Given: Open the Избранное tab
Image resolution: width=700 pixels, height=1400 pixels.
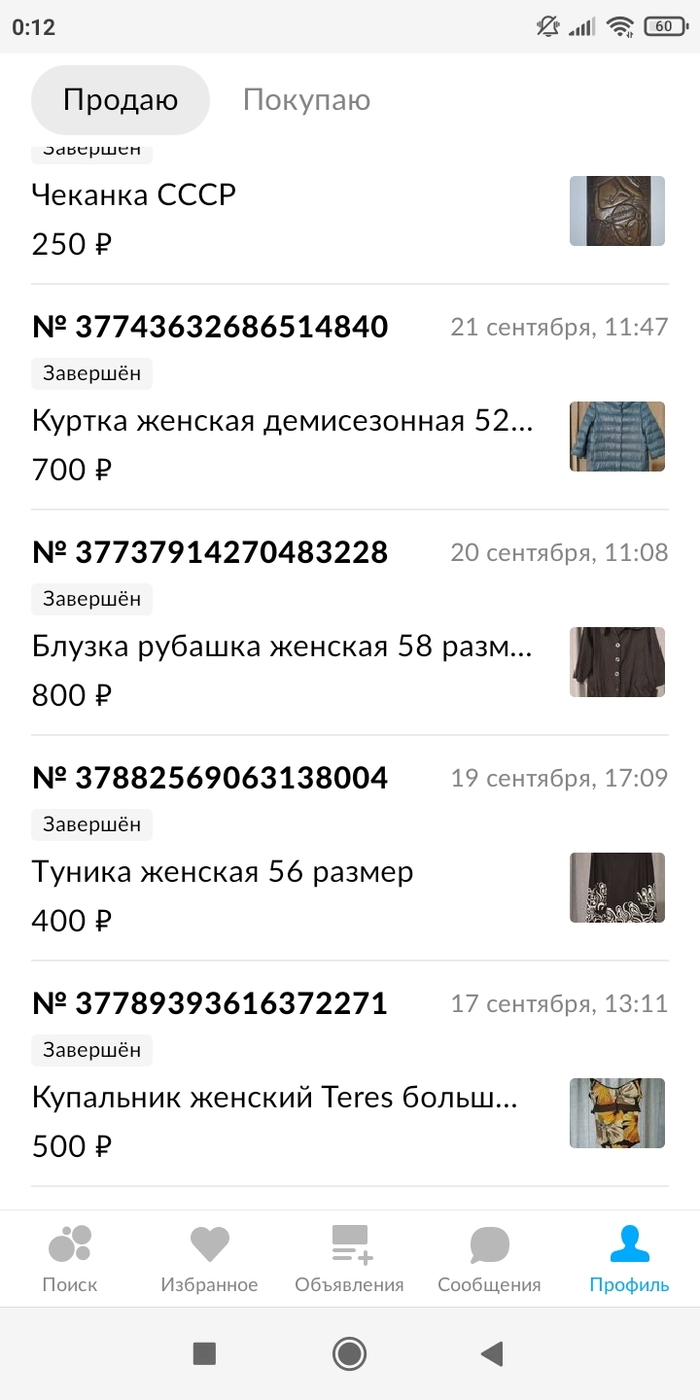Looking at the screenshot, I should (209, 1258).
